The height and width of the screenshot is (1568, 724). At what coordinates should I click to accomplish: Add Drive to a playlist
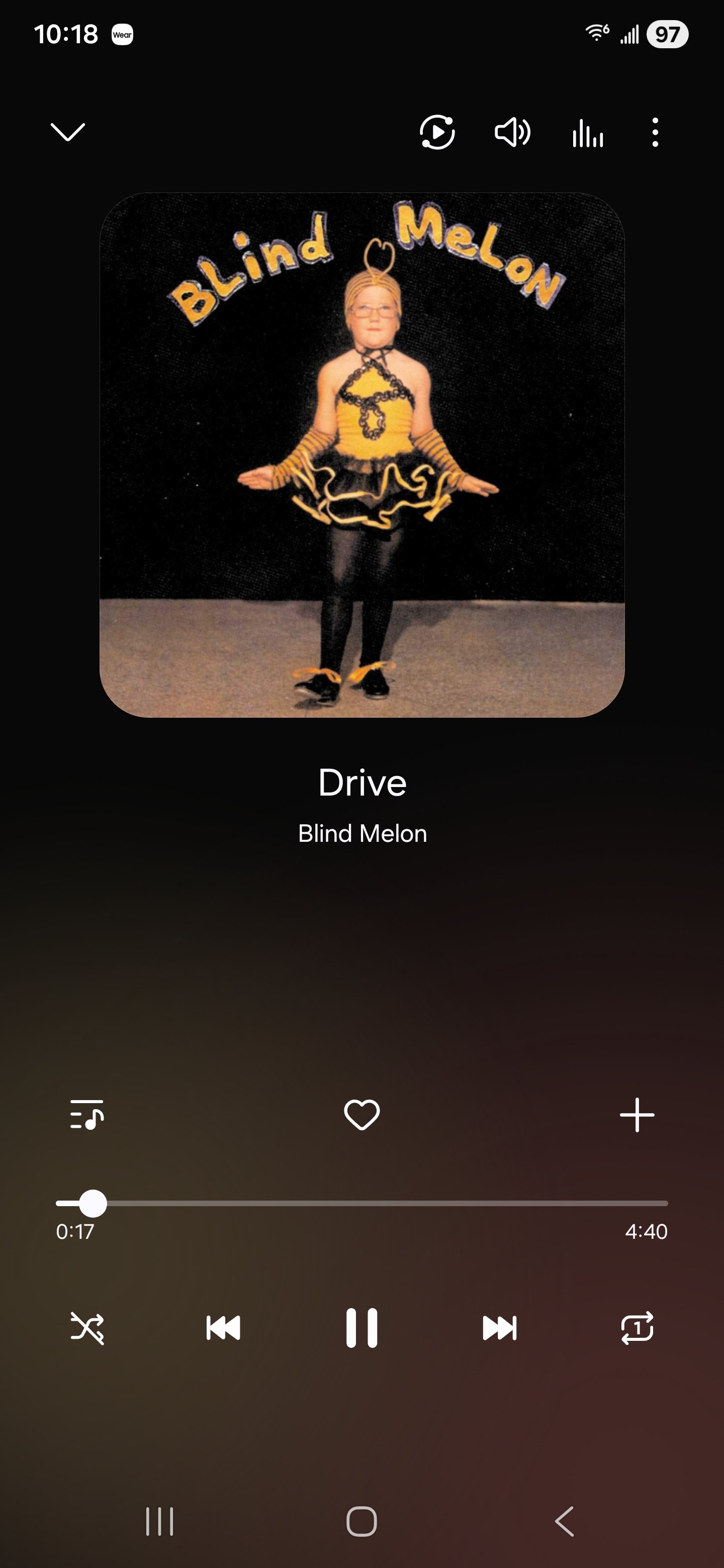[x=637, y=1115]
